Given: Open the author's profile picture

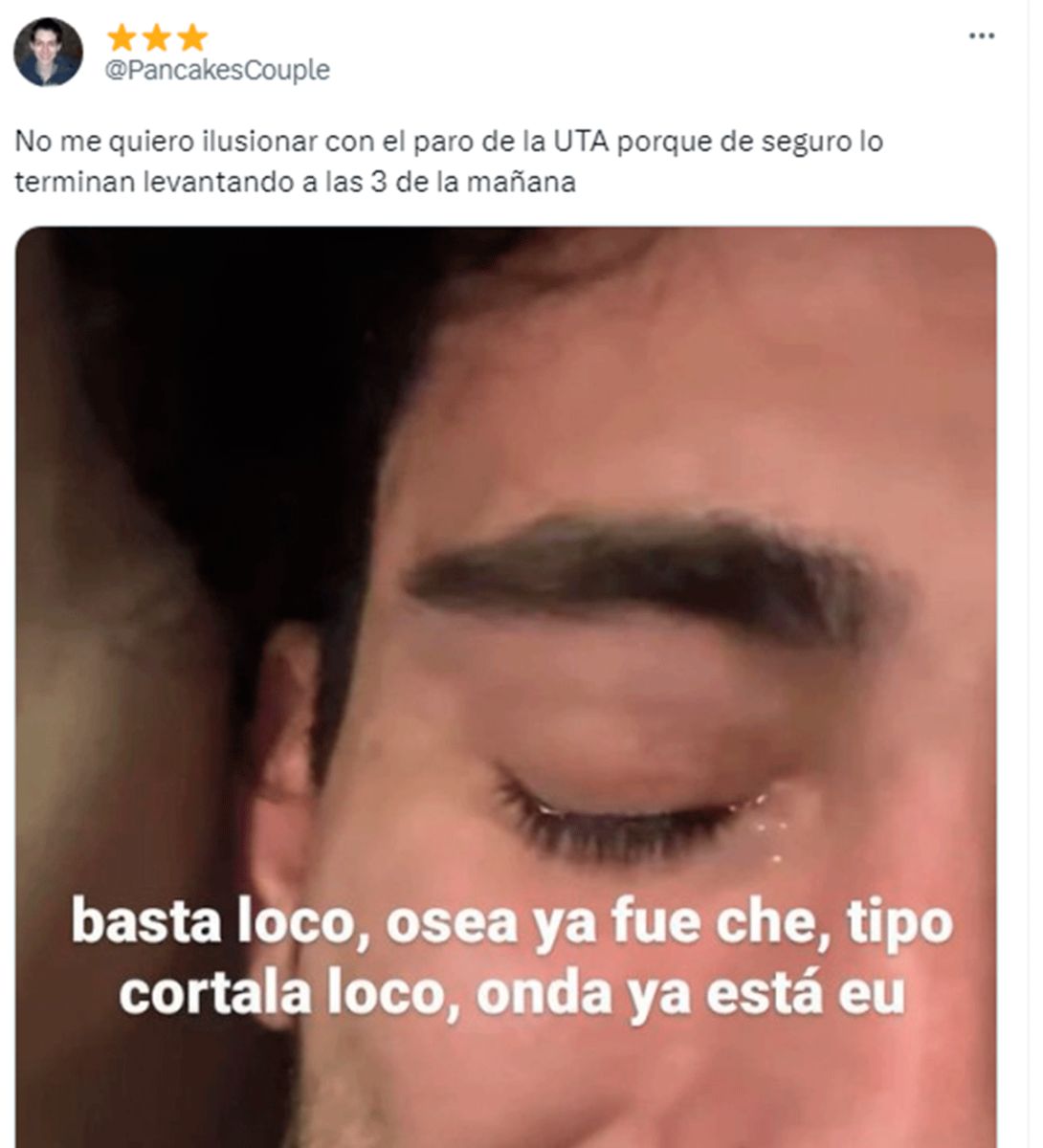Looking at the screenshot, I should click(48, 53).
